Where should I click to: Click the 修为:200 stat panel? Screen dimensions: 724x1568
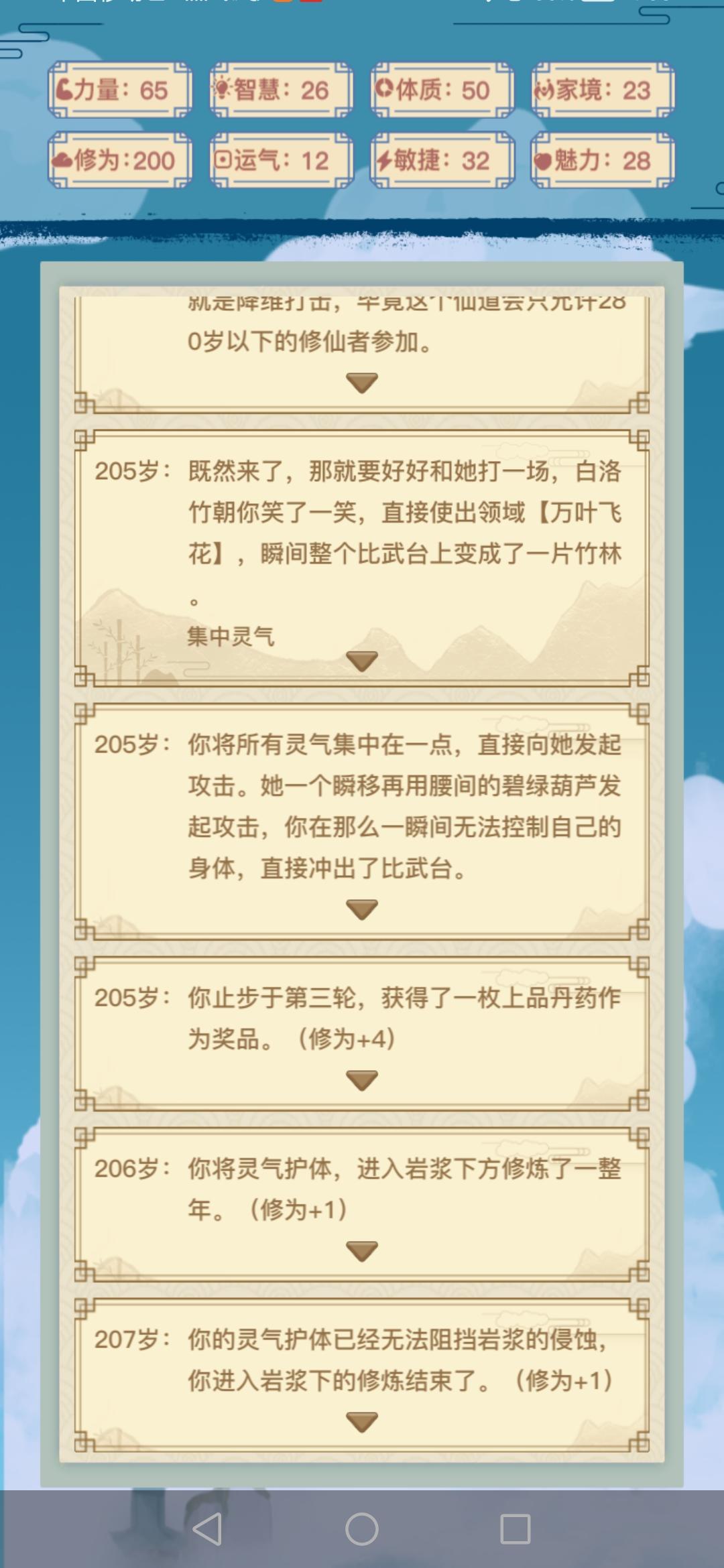click(118, 159)
